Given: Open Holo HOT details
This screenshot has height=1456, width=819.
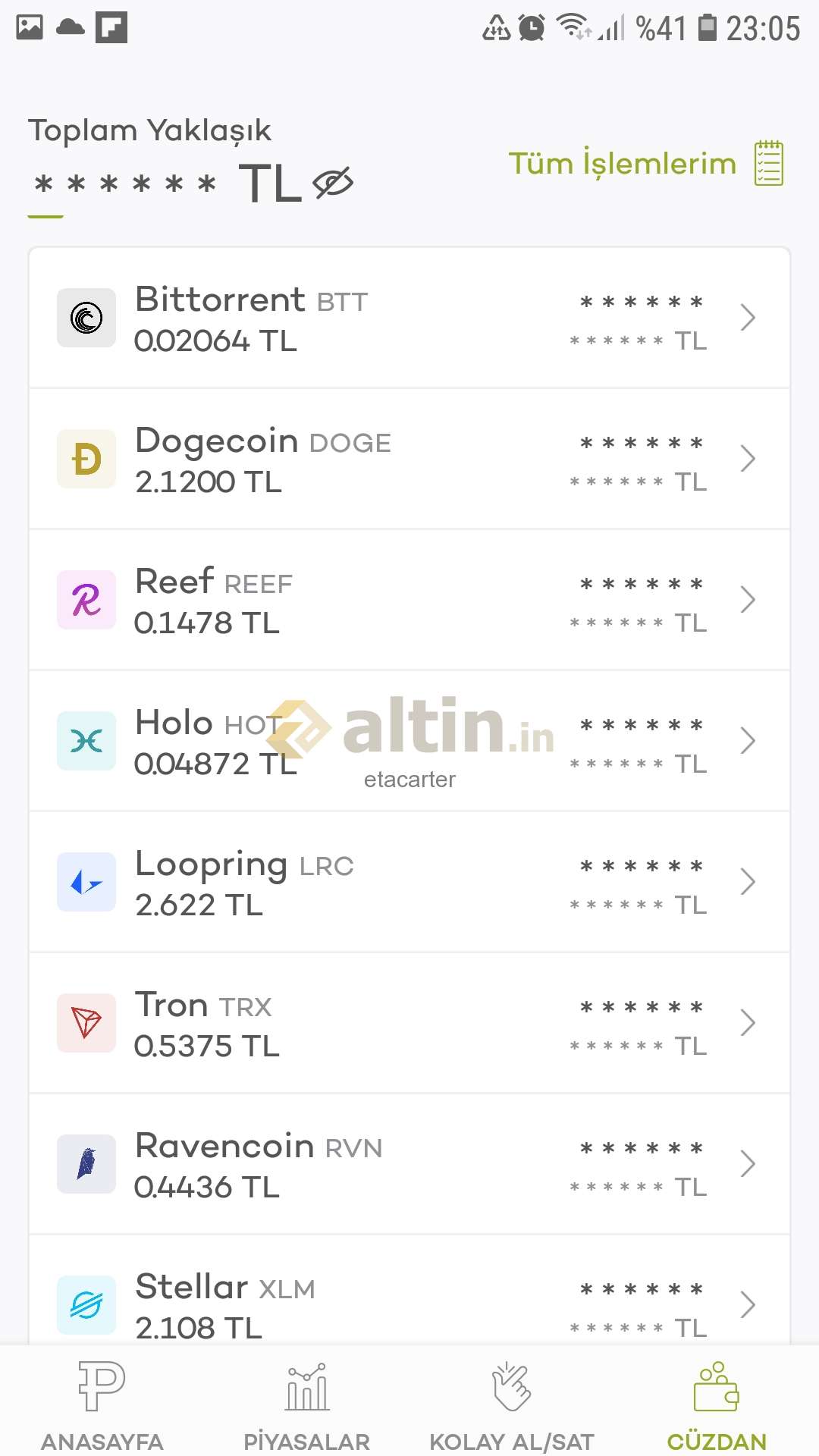Looking at the screenshot, I should tap(409, 741).
